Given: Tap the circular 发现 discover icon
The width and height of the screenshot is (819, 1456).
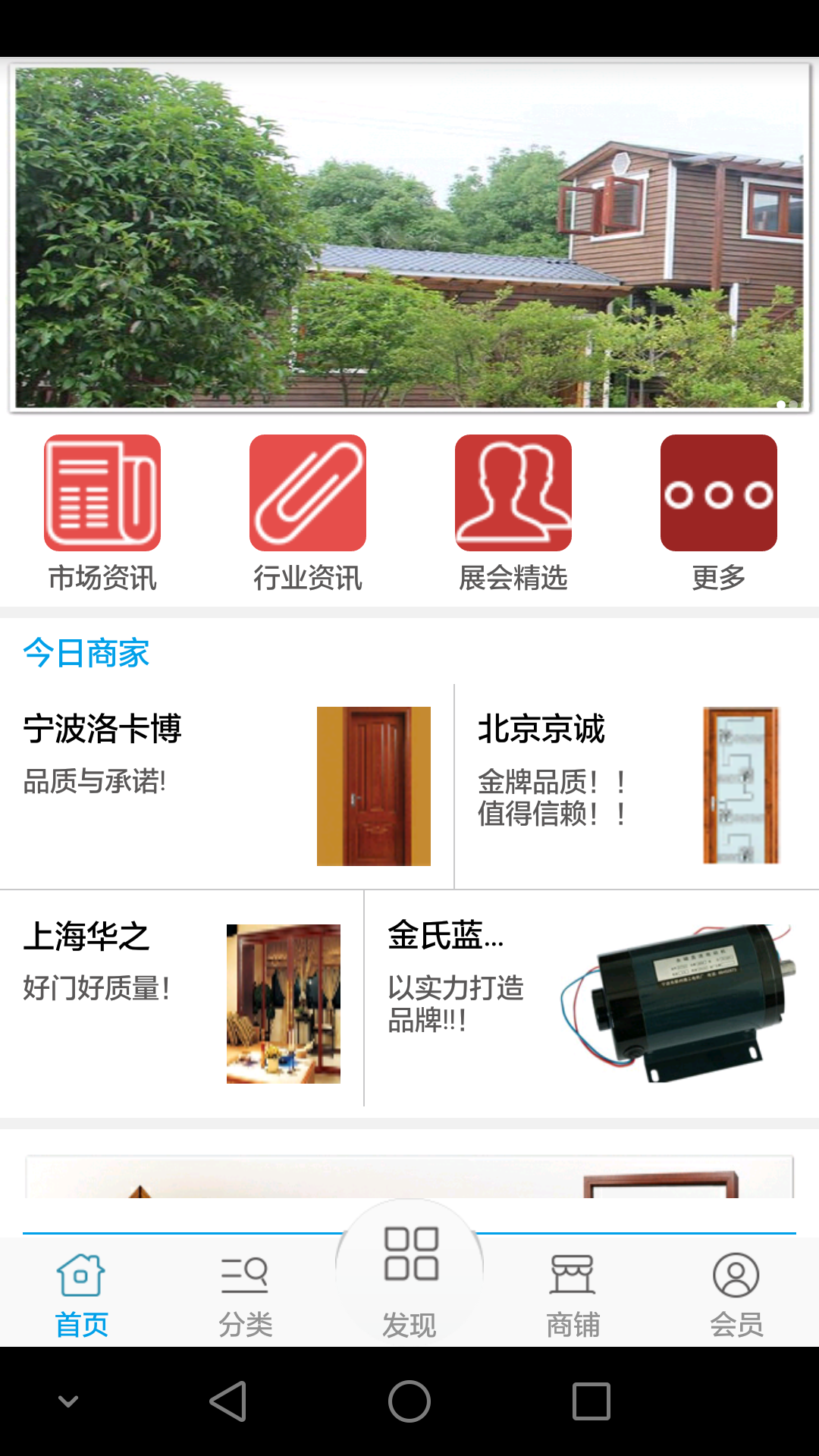Looking at the screenshot, I should pyautogui.click(x=409, y=1255).
